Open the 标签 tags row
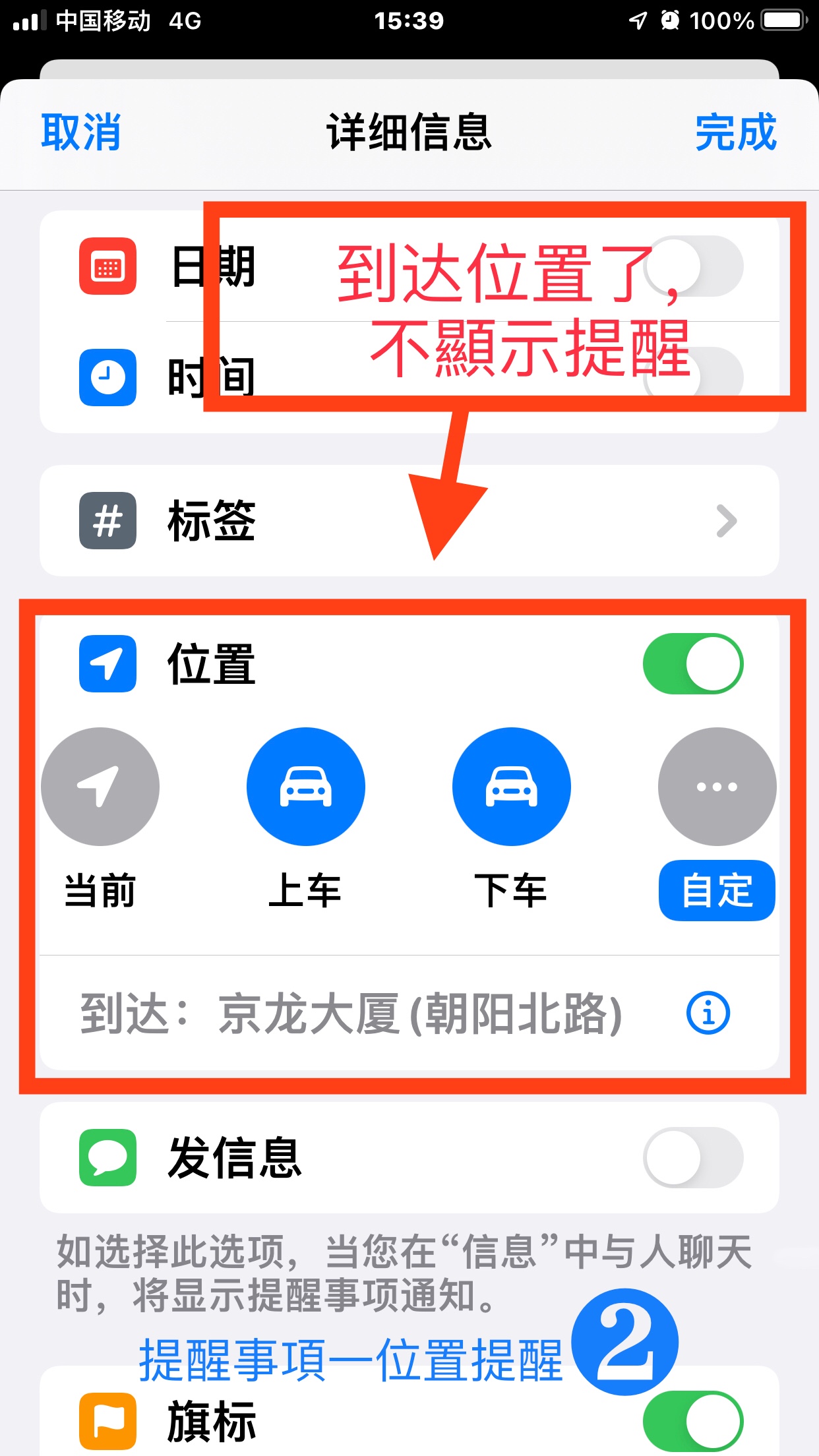 click(409, 521)
